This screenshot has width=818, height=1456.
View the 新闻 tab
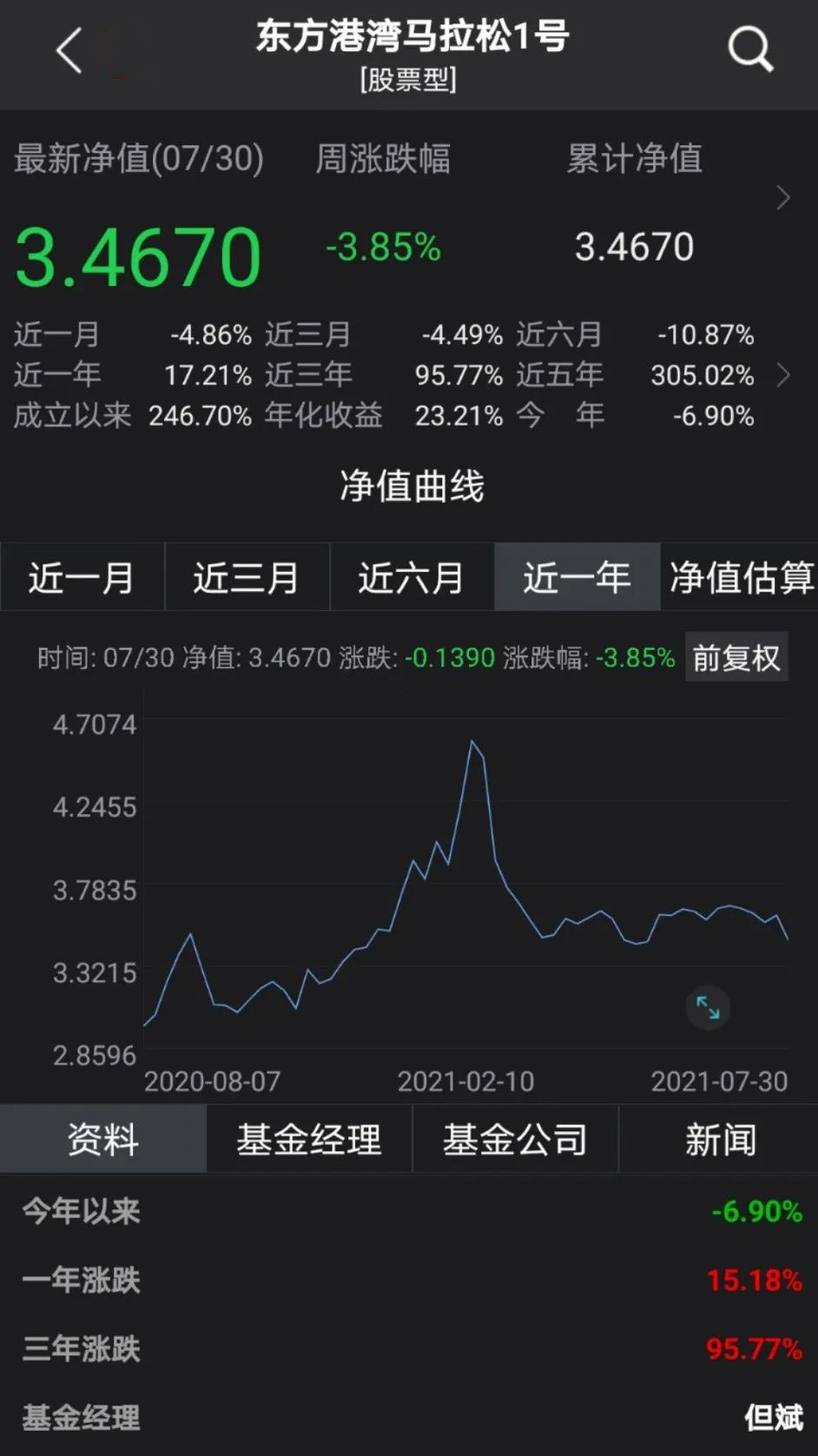point(720,1140)
